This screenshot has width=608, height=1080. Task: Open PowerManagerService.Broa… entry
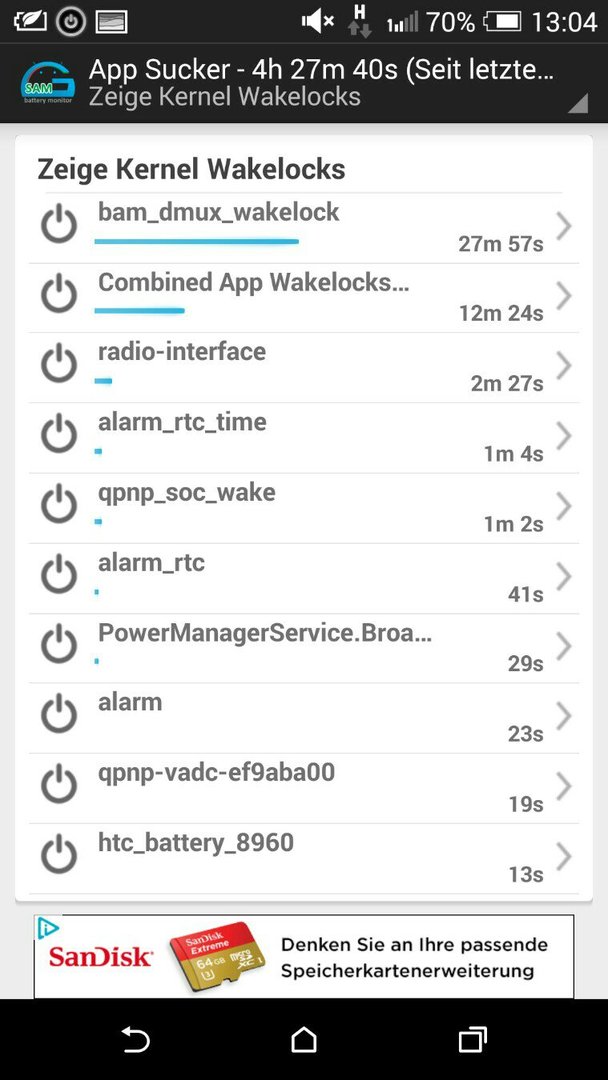(x=304, y=649)
